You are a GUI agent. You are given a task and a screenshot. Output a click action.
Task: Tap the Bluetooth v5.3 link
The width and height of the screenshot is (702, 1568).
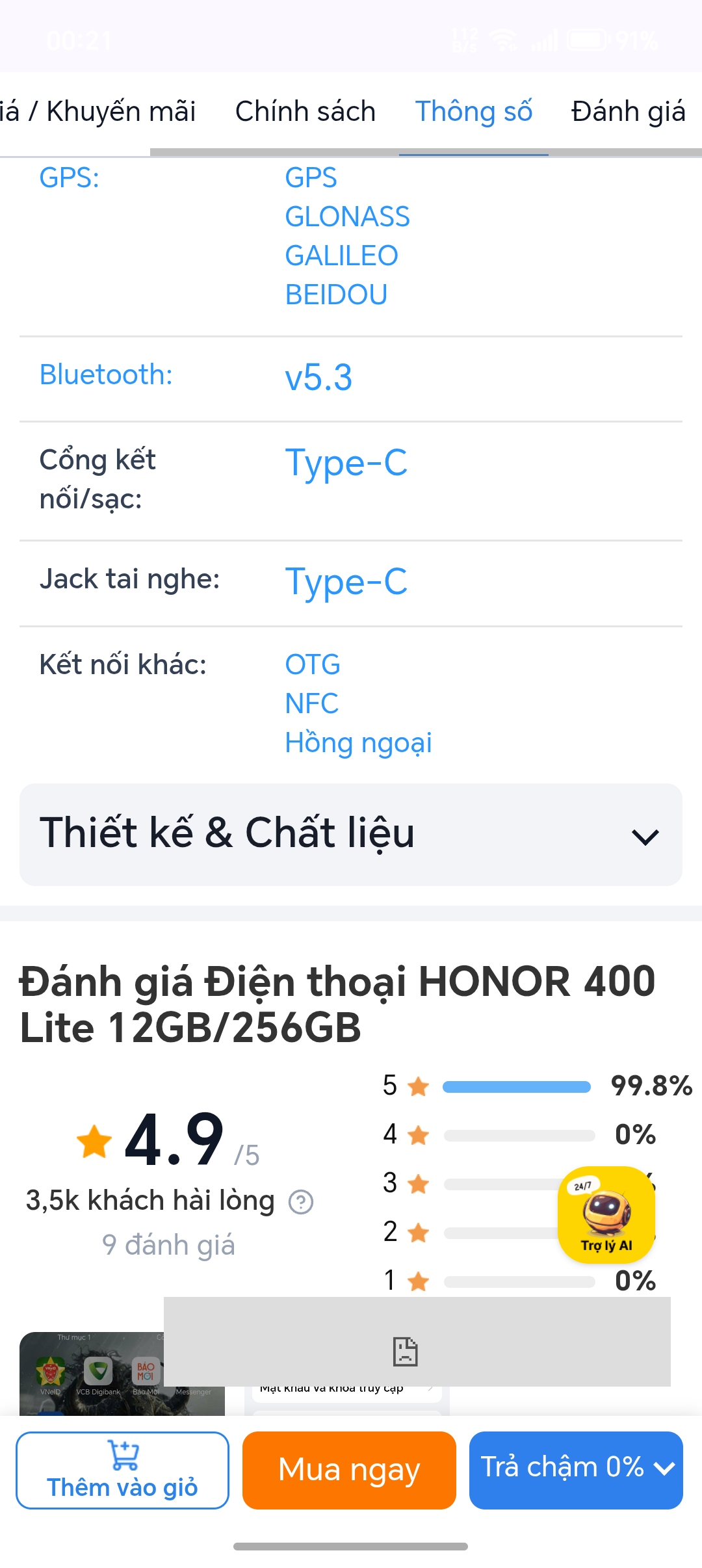318,377
